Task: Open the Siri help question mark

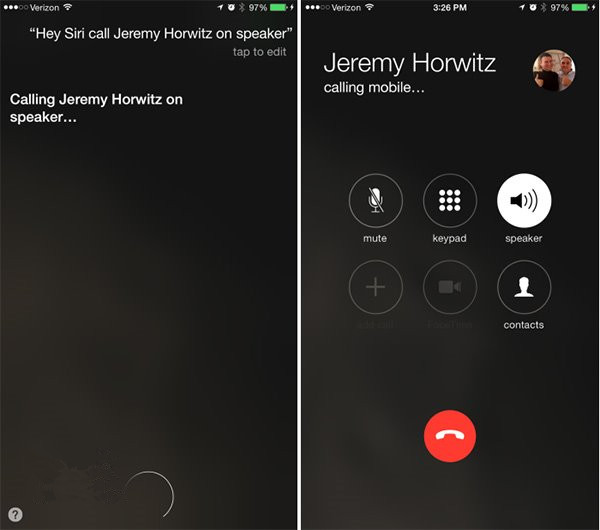Action: pos(16,515)
